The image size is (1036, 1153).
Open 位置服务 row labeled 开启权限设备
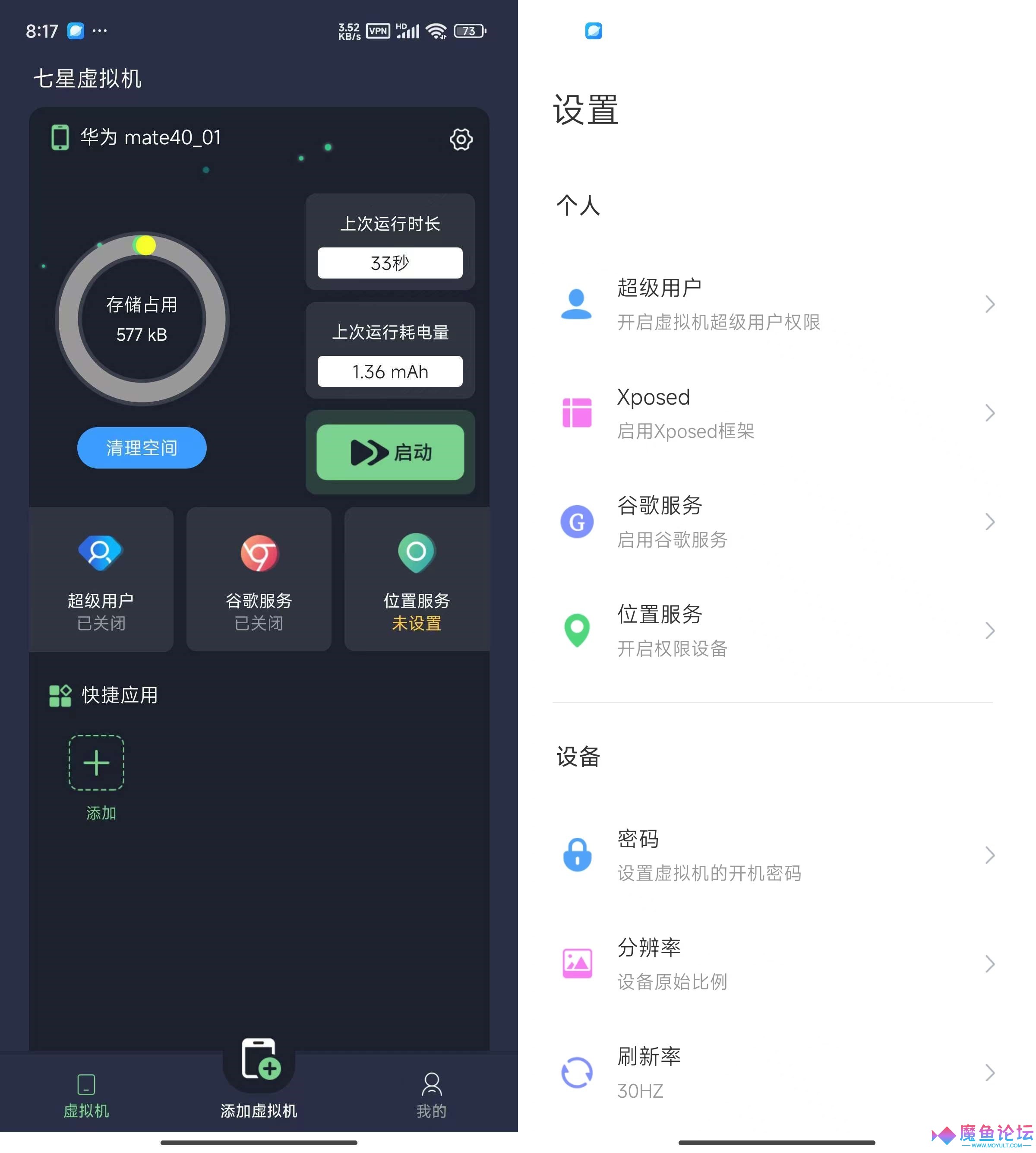pyautogui.click(x=777, y=631)
